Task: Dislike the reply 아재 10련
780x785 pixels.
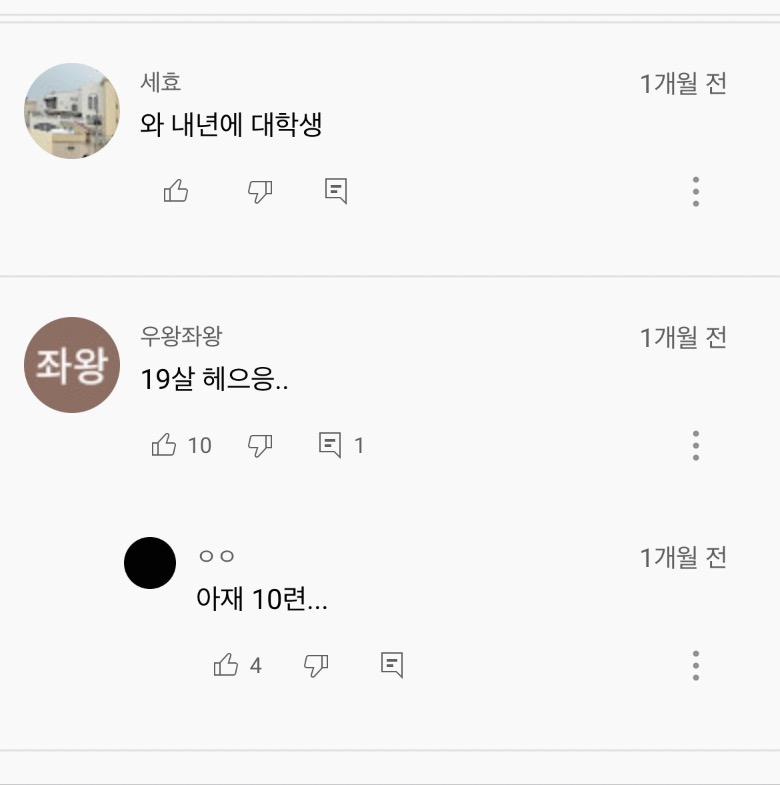Action: click(x=316, y=666)
